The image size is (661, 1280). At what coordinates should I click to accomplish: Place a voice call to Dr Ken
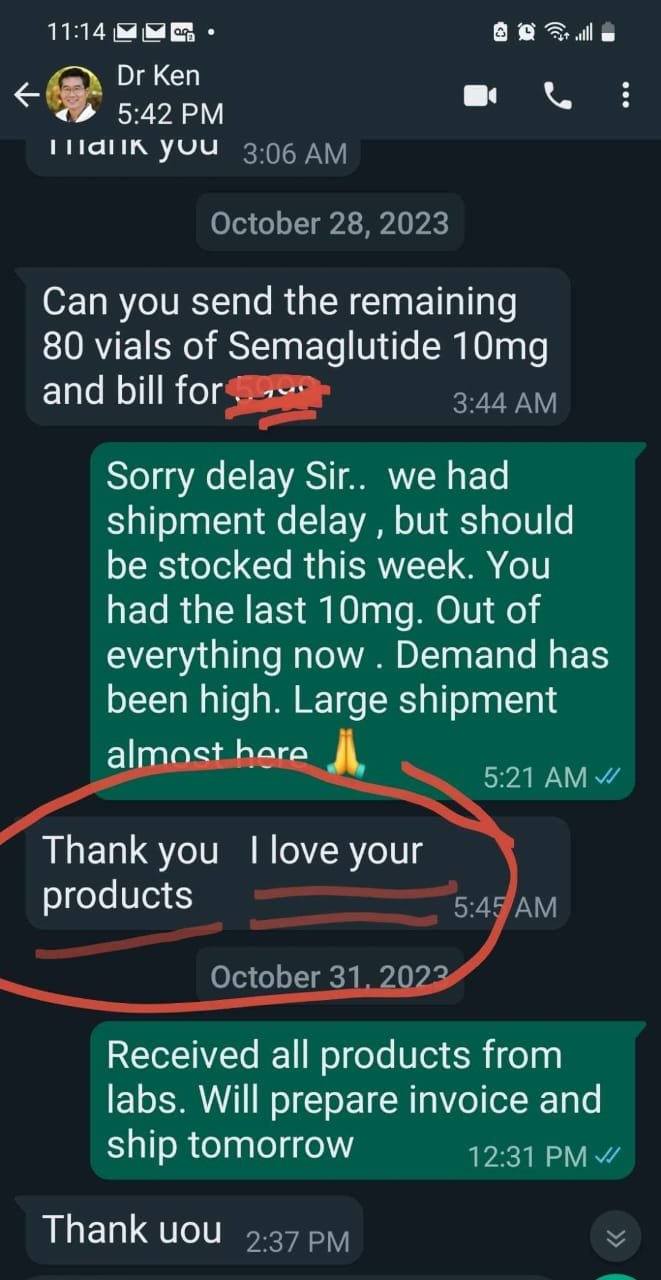click(557, 95)
